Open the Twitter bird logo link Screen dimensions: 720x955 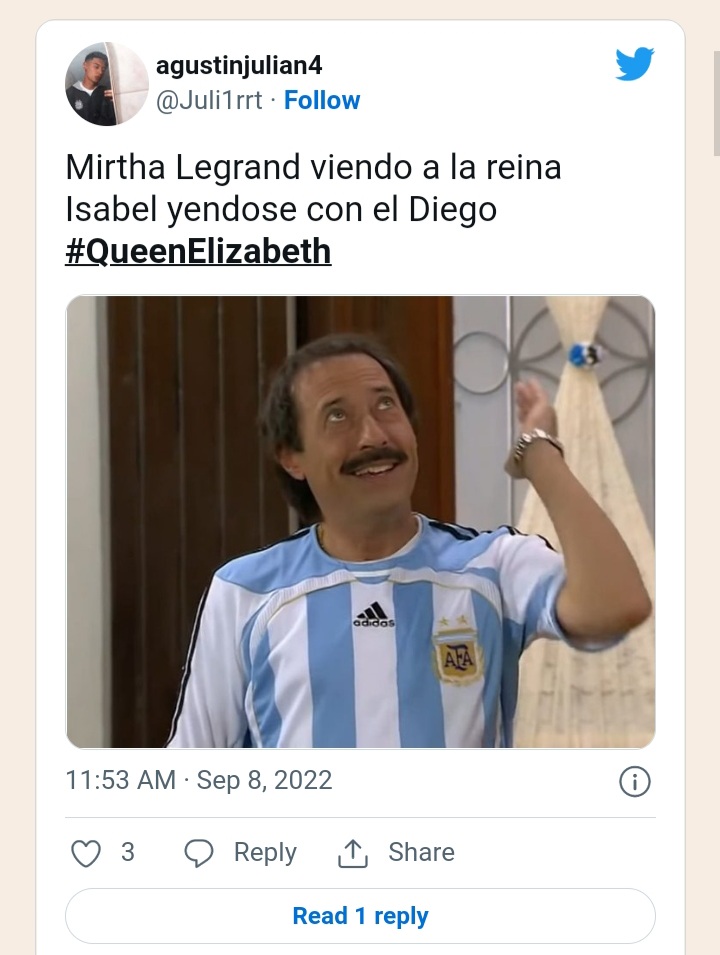click(x=634, y=65)
